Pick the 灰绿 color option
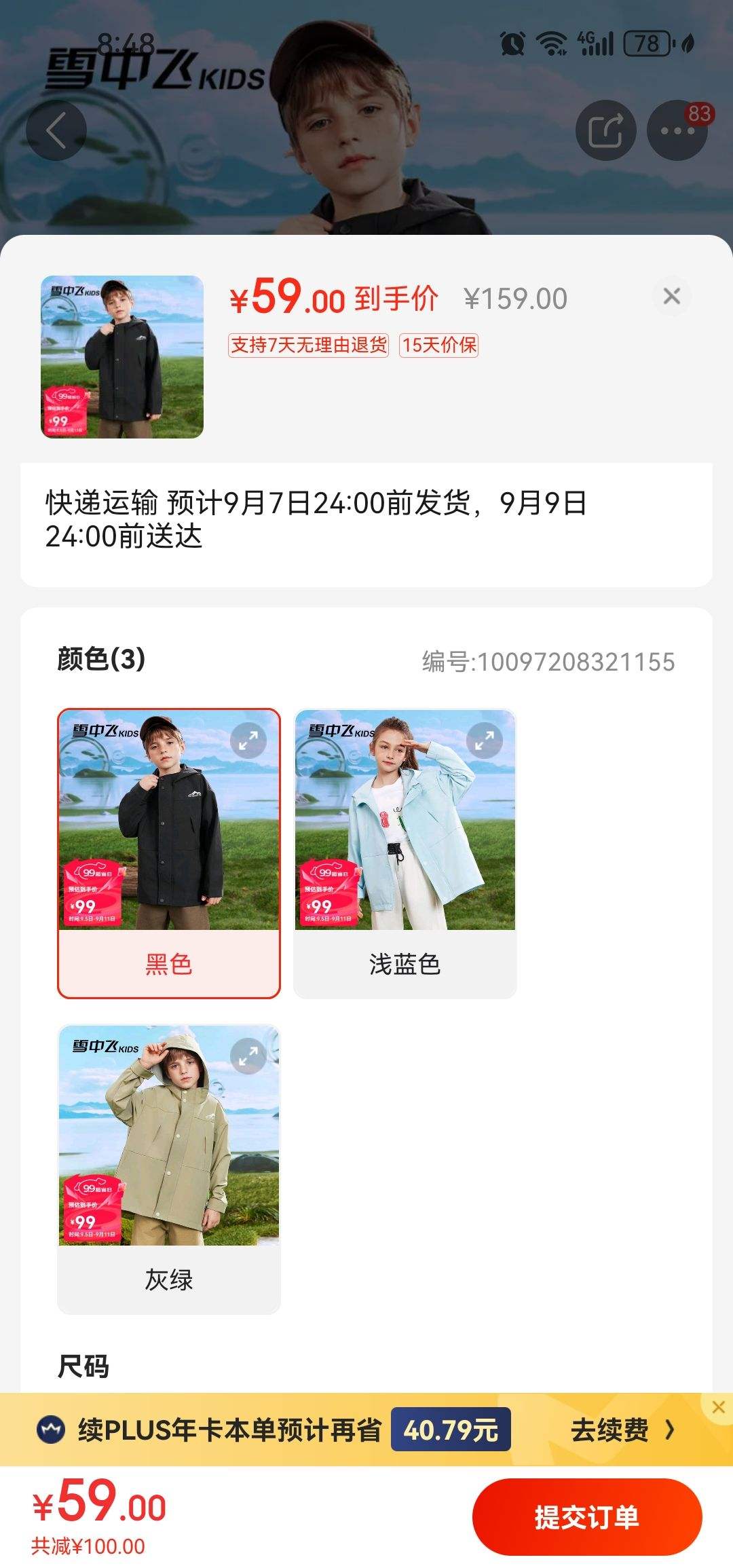 click(x=168, y=1279)
